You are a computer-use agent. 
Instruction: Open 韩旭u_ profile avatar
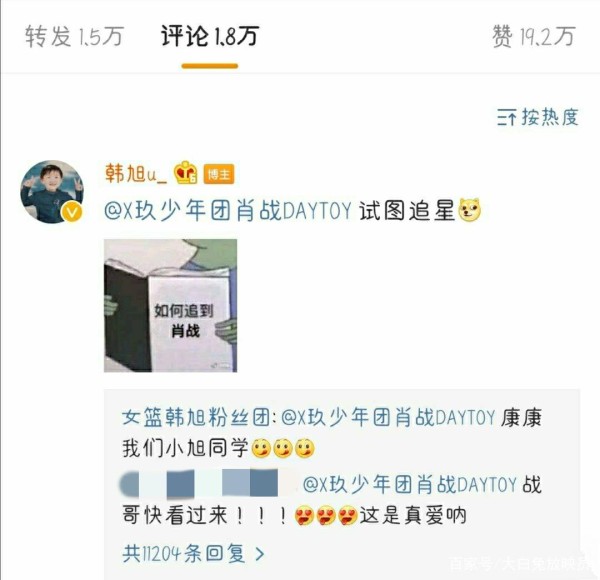point(52,191)
